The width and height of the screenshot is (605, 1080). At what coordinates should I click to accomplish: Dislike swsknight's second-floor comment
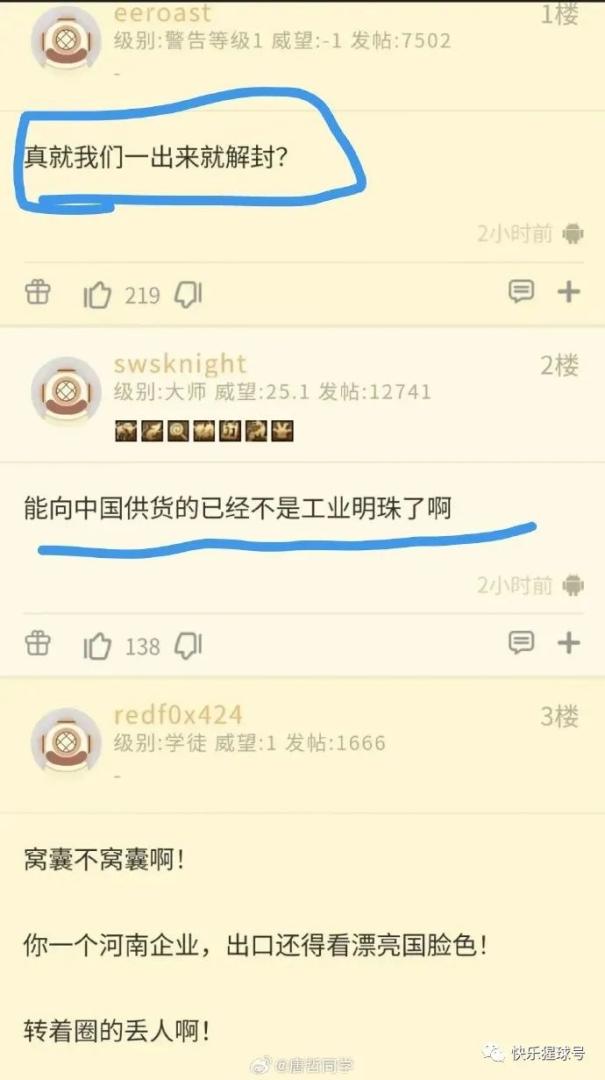pyautogui.click(x=188, y=646)
